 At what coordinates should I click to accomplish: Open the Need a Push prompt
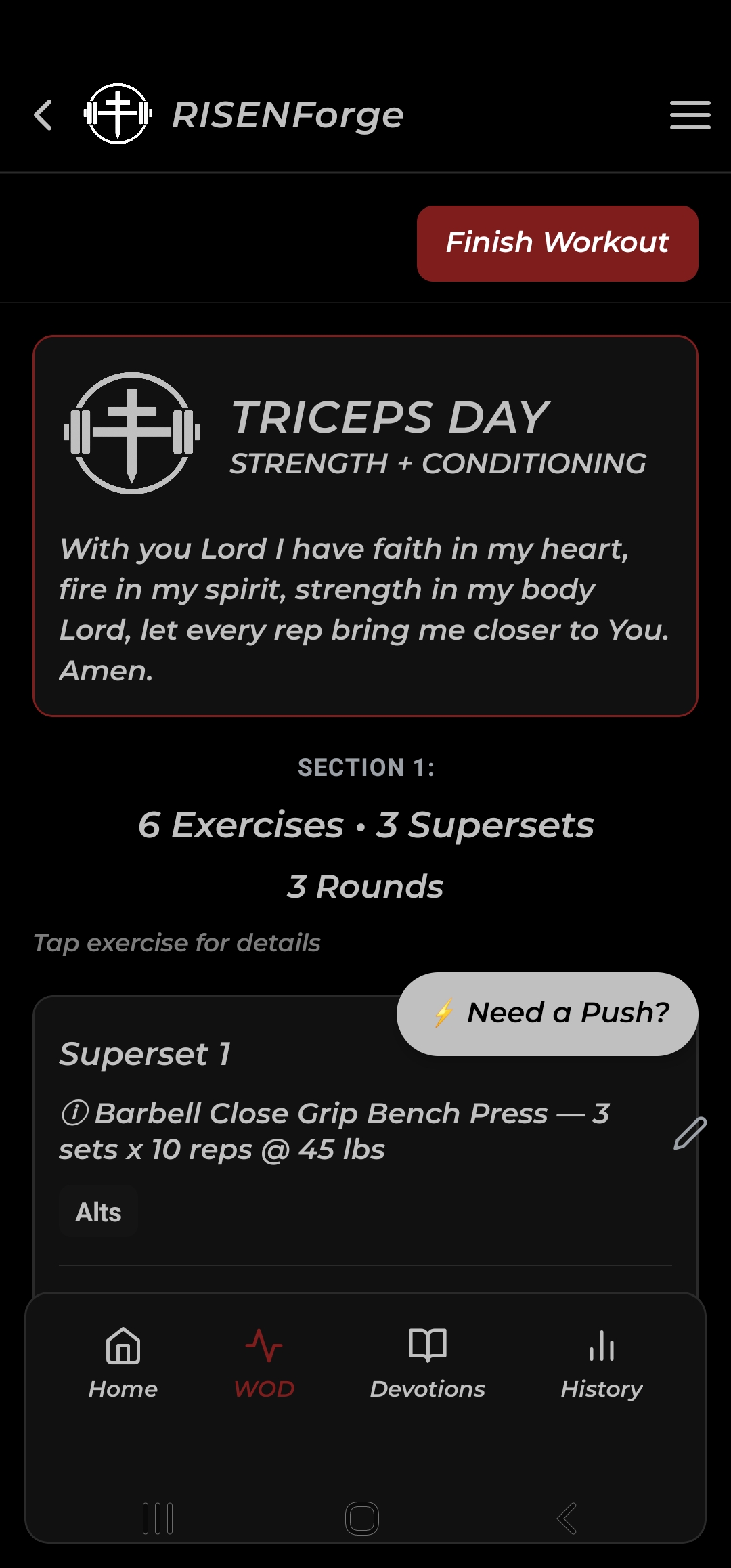pos(548,1014)
